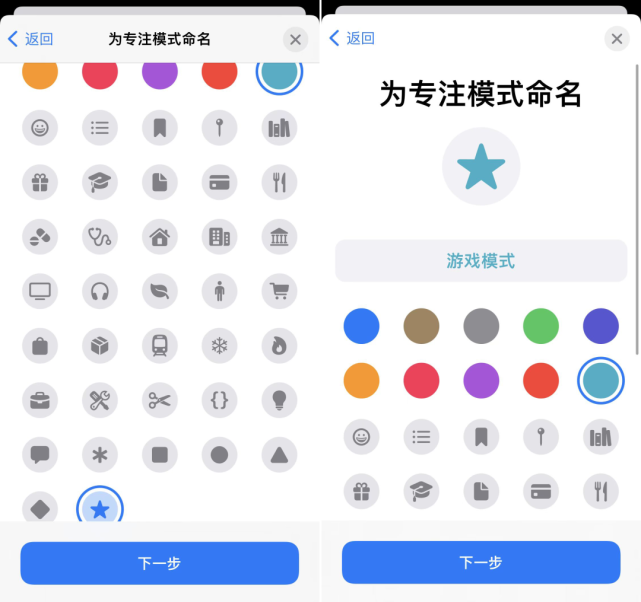Viewport: 641px width, 602px height.
Task: Choose the bank building icon
Action: (x=279, y=236)
